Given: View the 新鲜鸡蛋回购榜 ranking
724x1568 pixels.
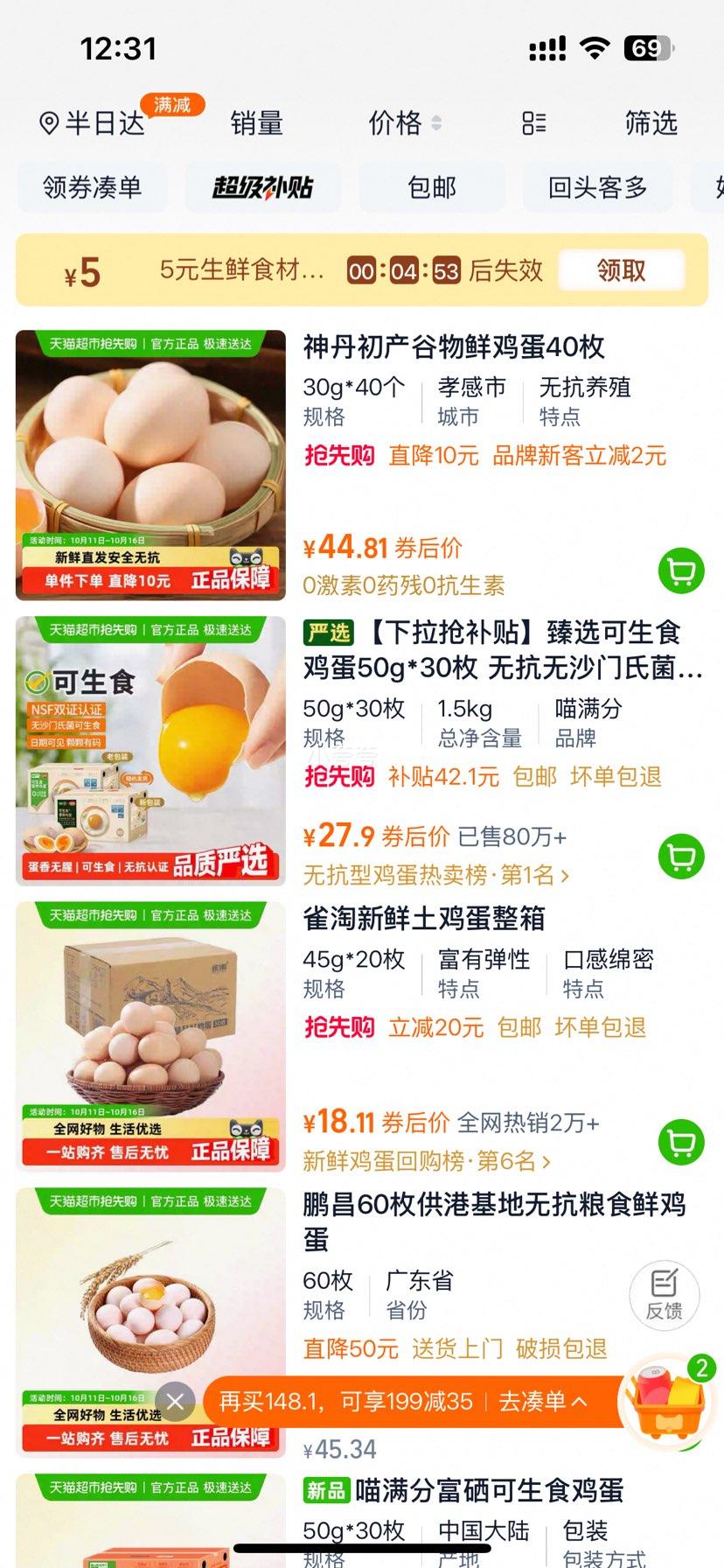Looking at the screenshot, I should coord(427,1161).
